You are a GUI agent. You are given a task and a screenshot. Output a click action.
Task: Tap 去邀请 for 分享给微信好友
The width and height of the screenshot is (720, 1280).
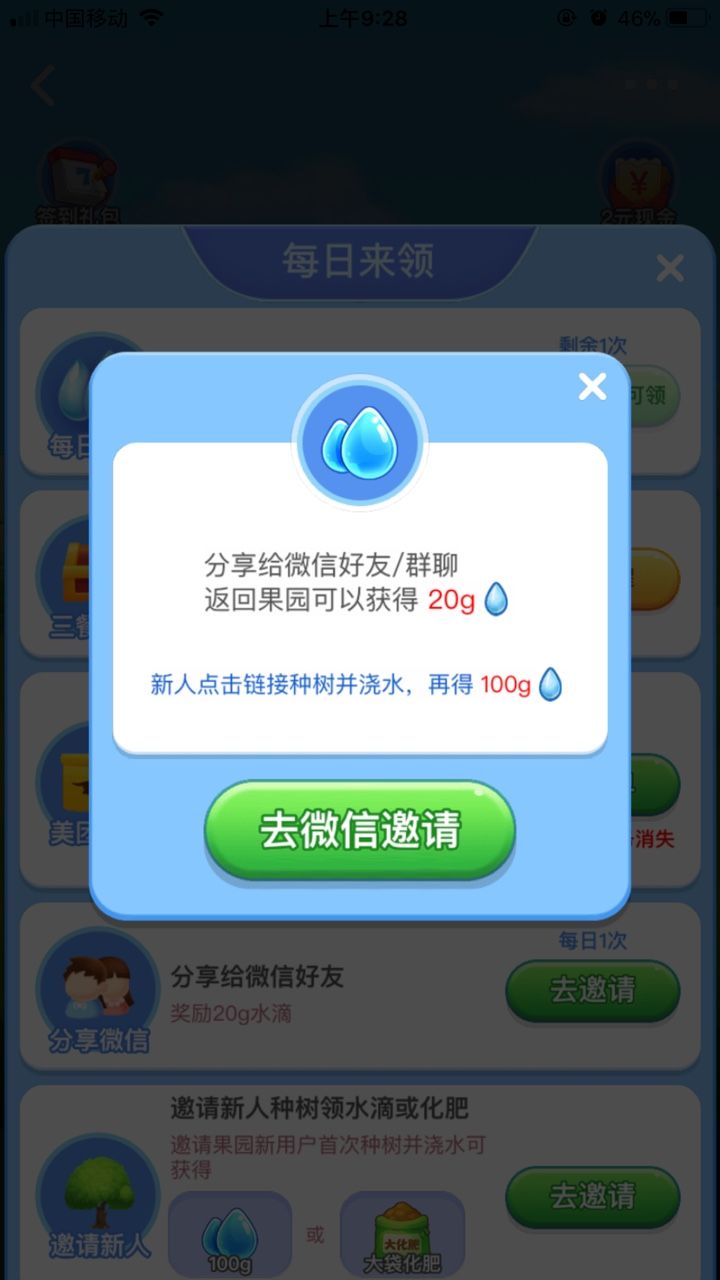click(x=592, y=990)
